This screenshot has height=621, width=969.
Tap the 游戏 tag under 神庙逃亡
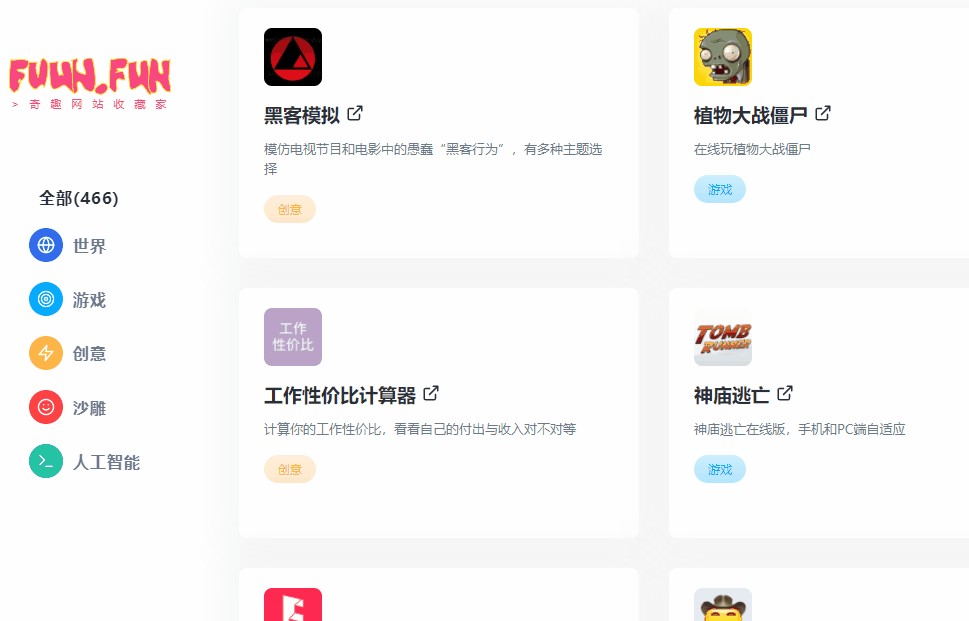coord(720,469)
